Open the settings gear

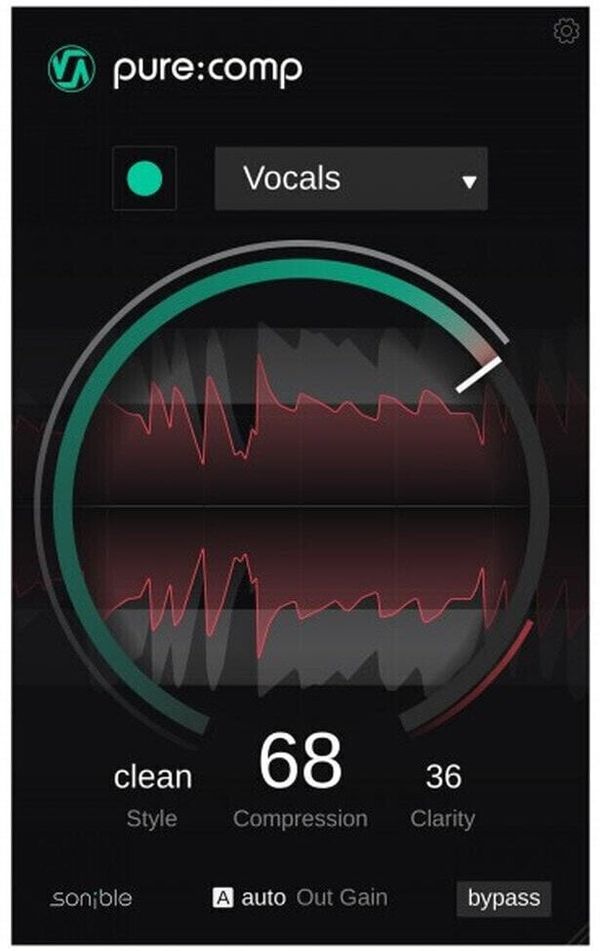566,32
